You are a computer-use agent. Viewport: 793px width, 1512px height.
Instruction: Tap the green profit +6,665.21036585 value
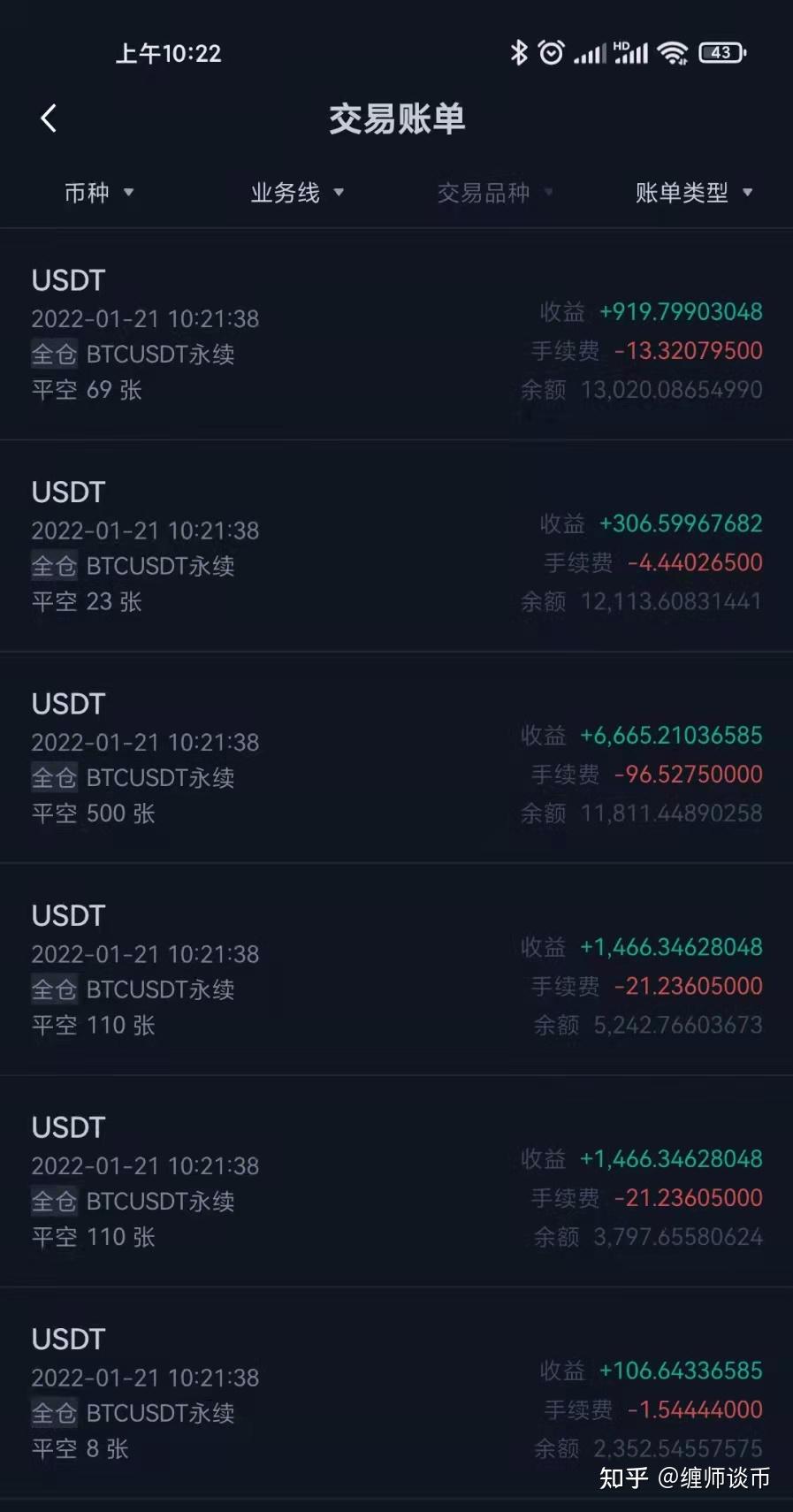click(672, 736)
